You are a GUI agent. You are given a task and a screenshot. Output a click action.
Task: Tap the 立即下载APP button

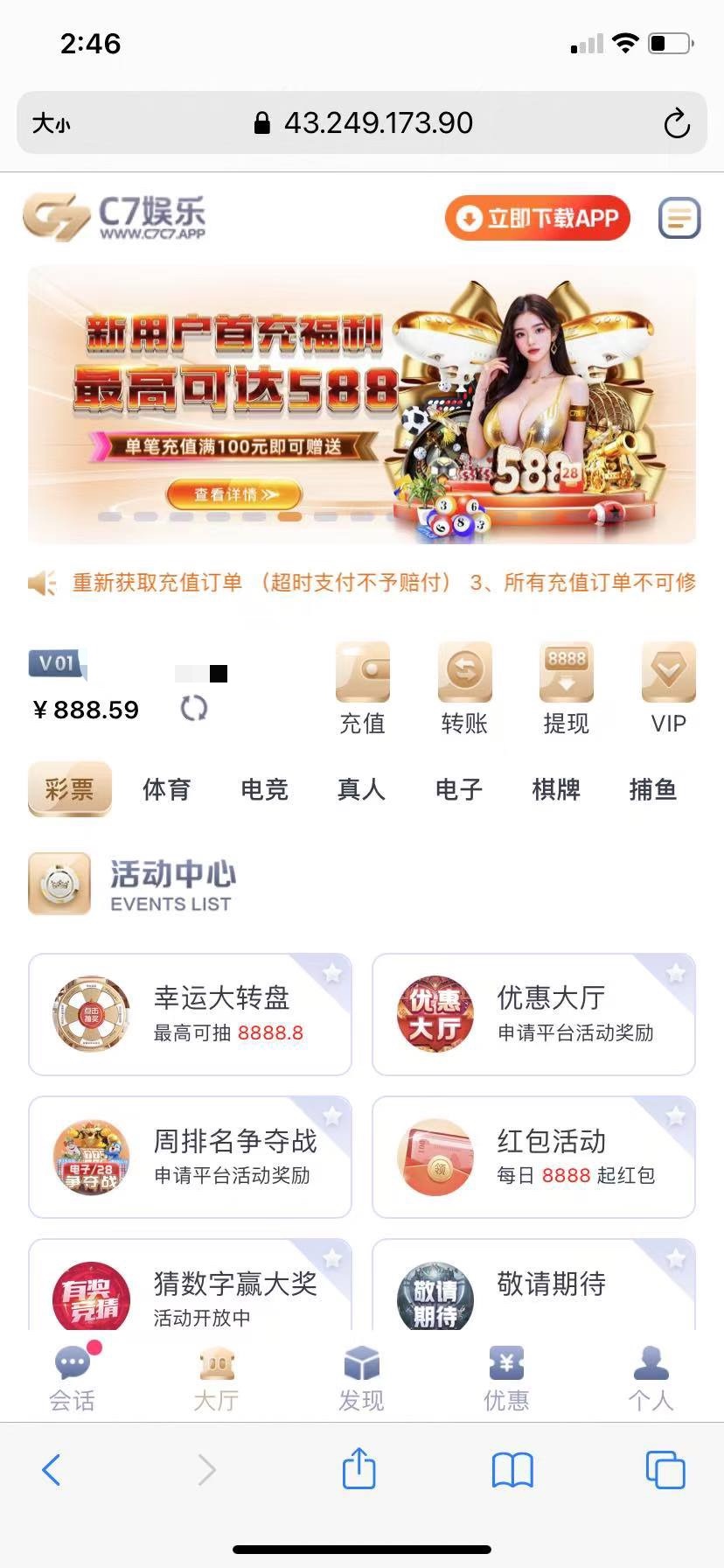coord(538,218)
